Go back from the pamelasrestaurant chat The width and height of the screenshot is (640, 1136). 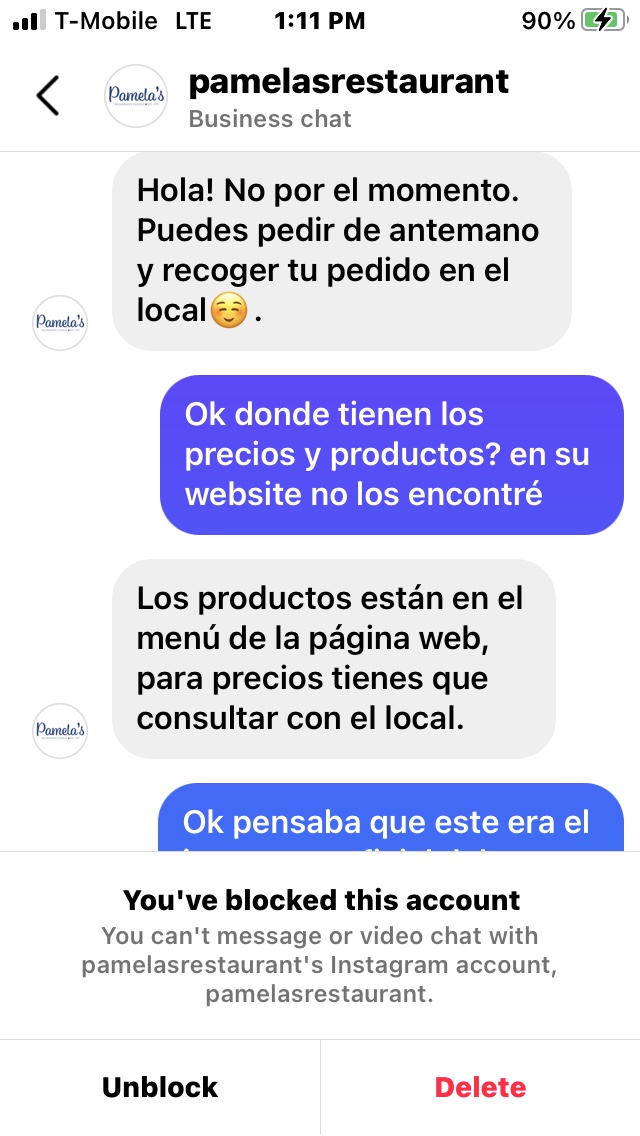point(47,96)
